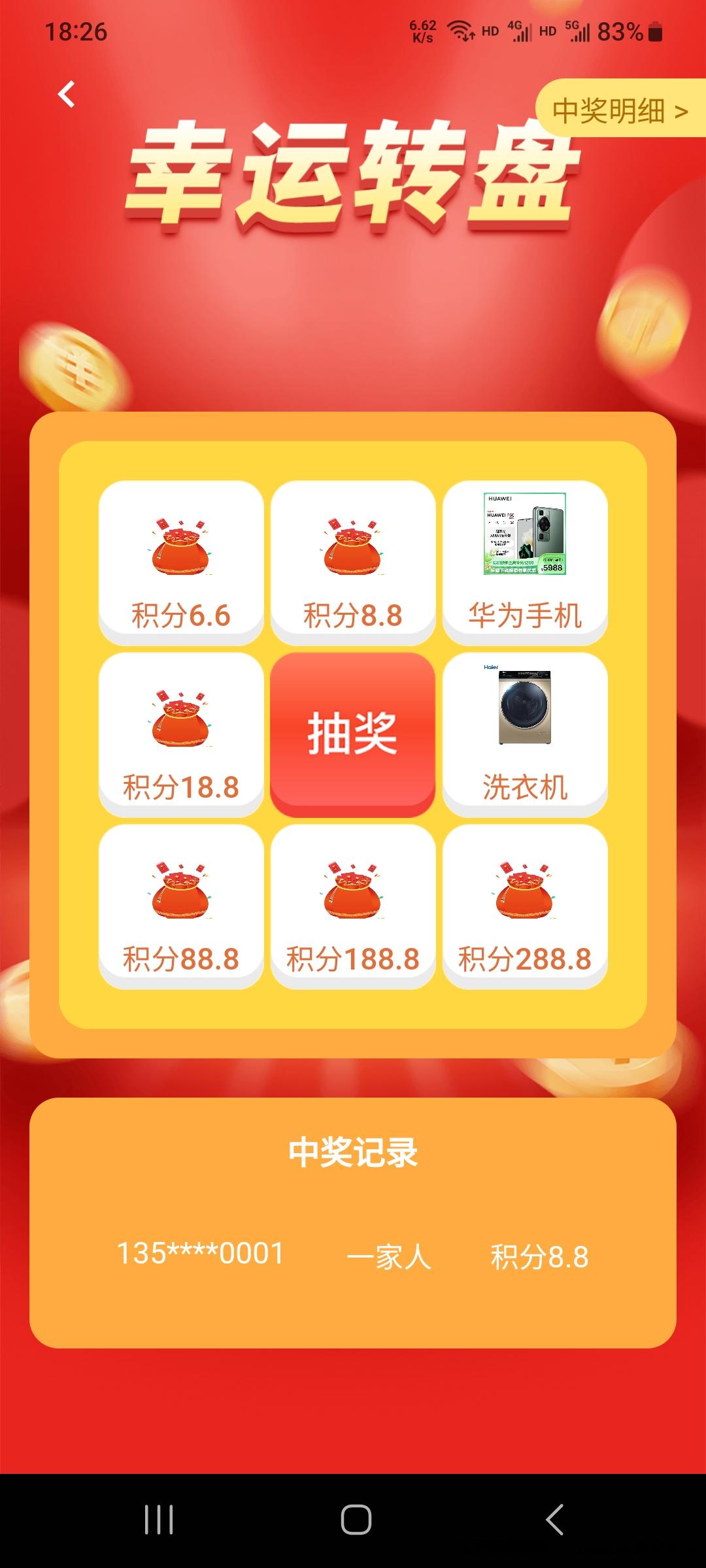706x1568 pixels.
Task: Tap the 抽奖 draw button
Action: [x=353, y=734]
